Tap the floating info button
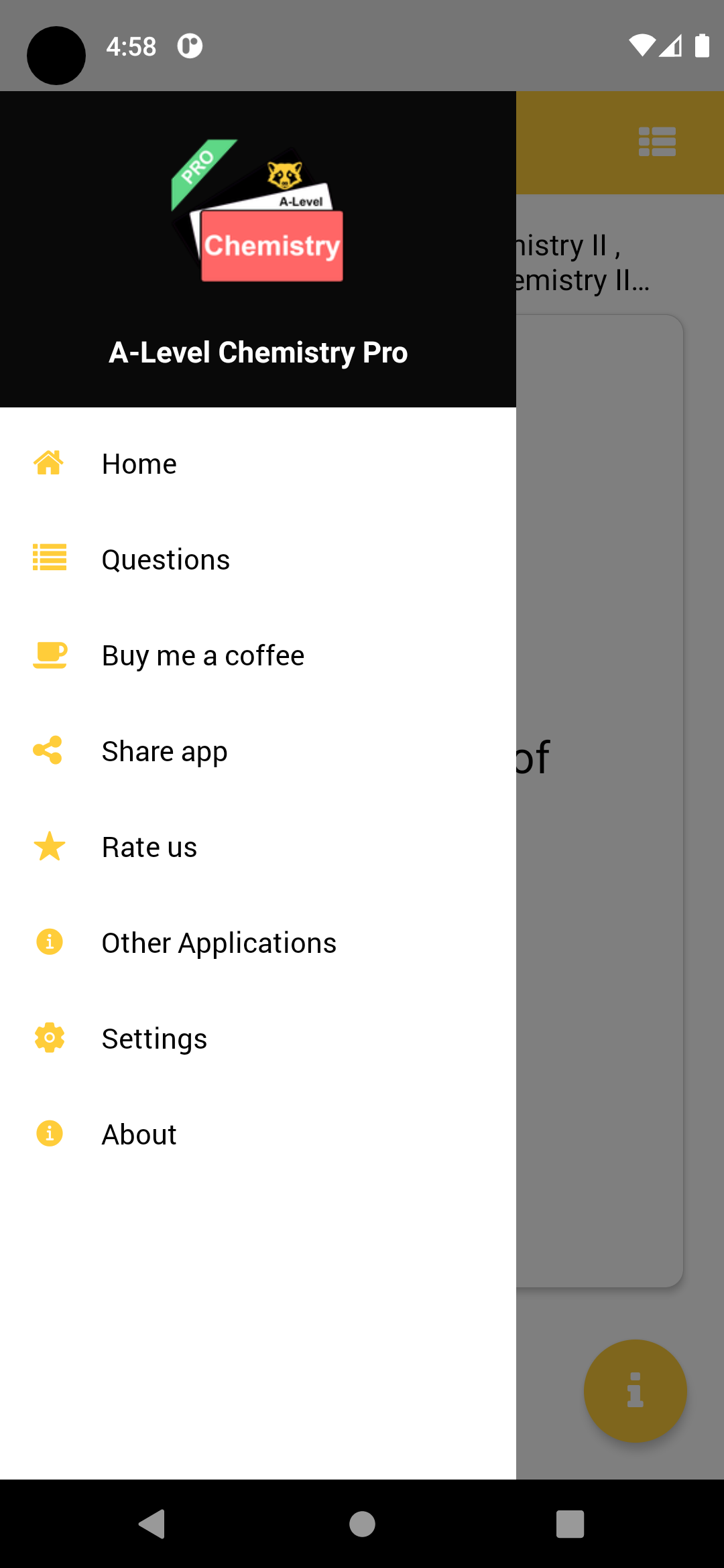Viewport: 724px width, 1568px height. tap(635, 1390)
